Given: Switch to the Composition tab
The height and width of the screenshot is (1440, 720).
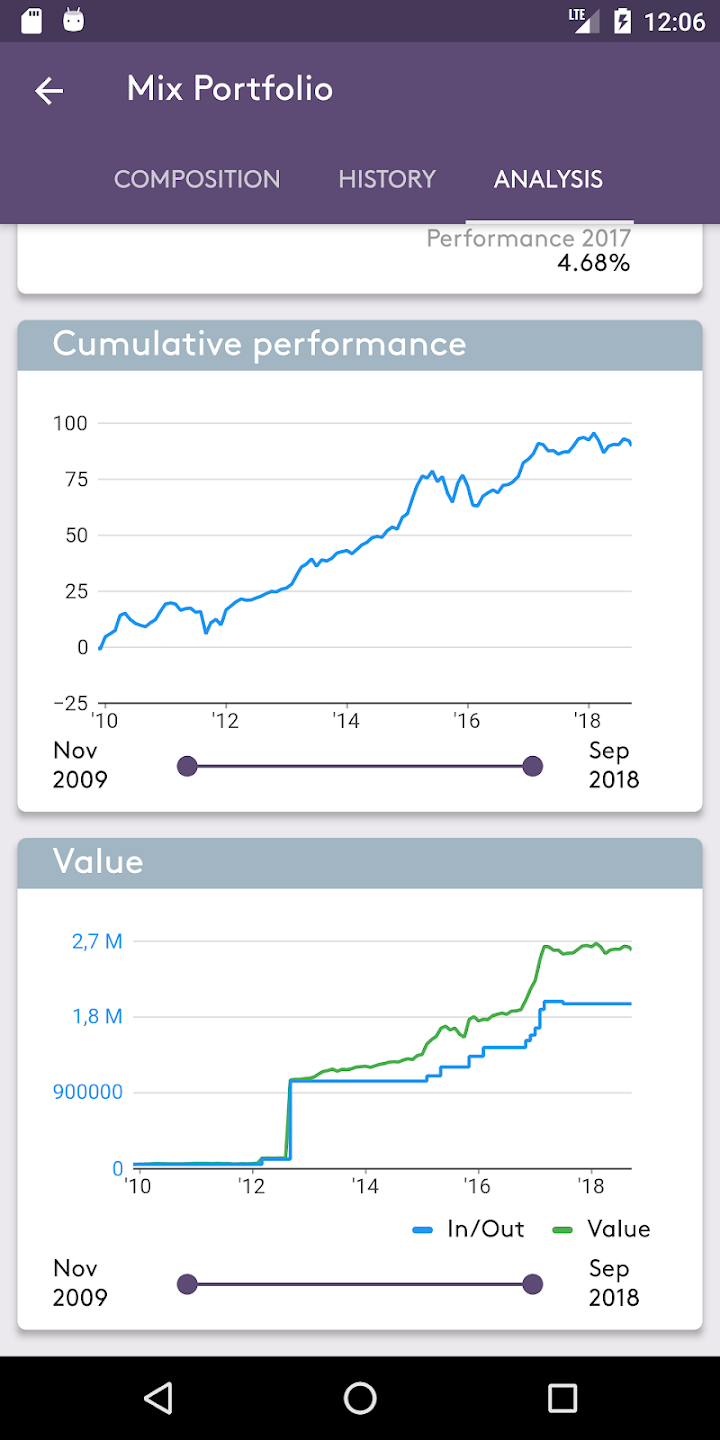Looking at the screenshot, I should click(x=197, y=179).
